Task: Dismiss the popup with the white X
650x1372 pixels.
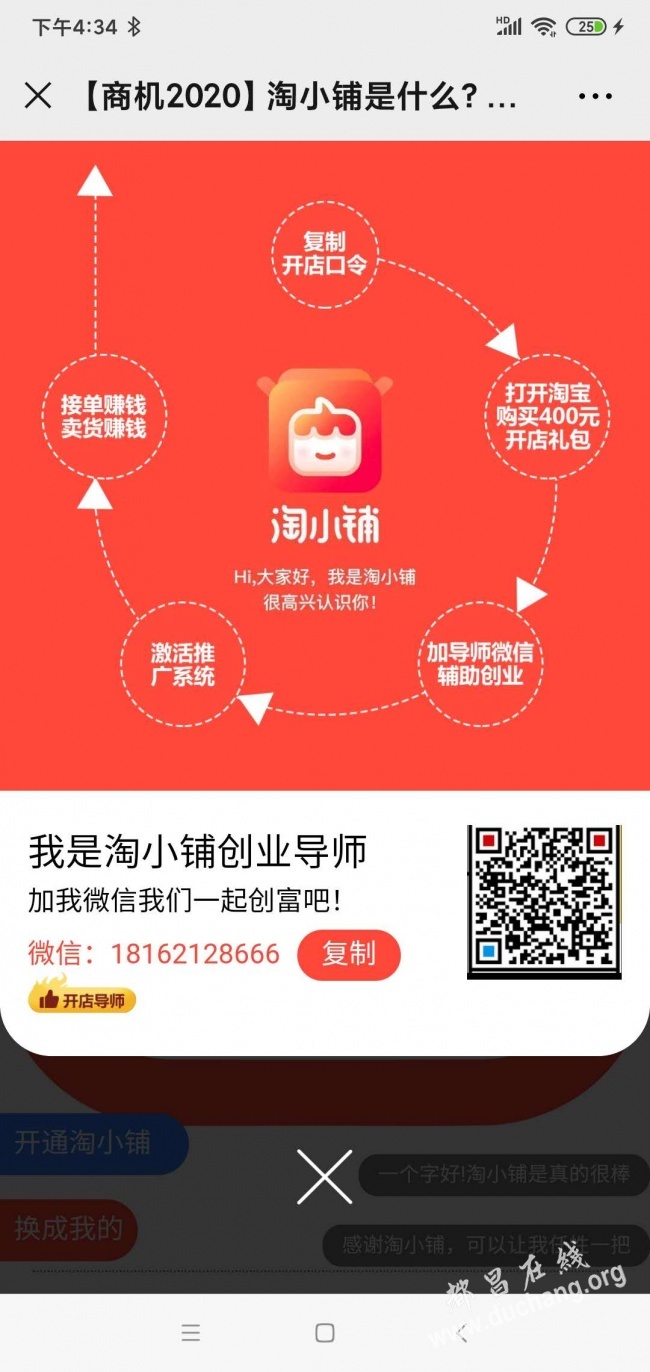Action: point(324,1177)
